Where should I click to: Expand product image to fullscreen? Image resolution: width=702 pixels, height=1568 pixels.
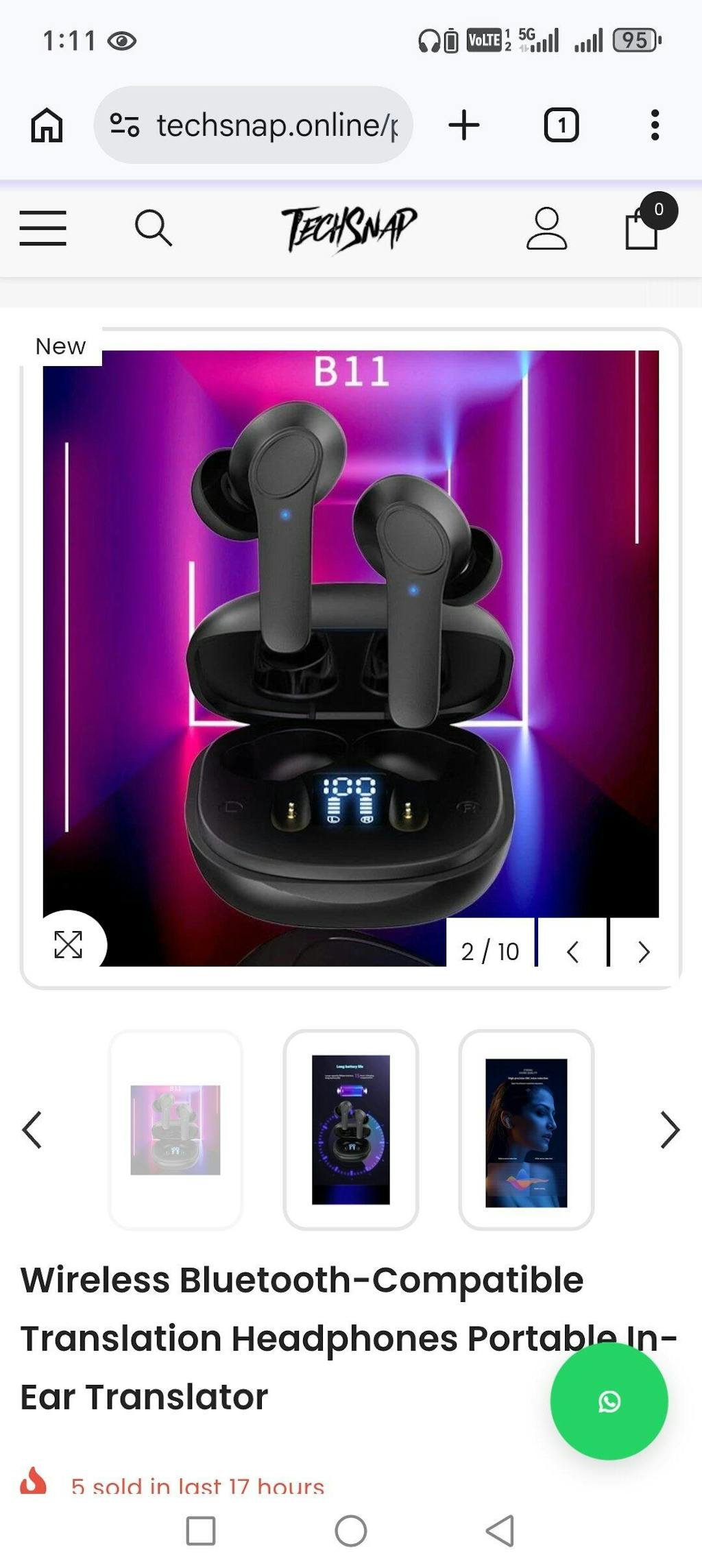69,945
